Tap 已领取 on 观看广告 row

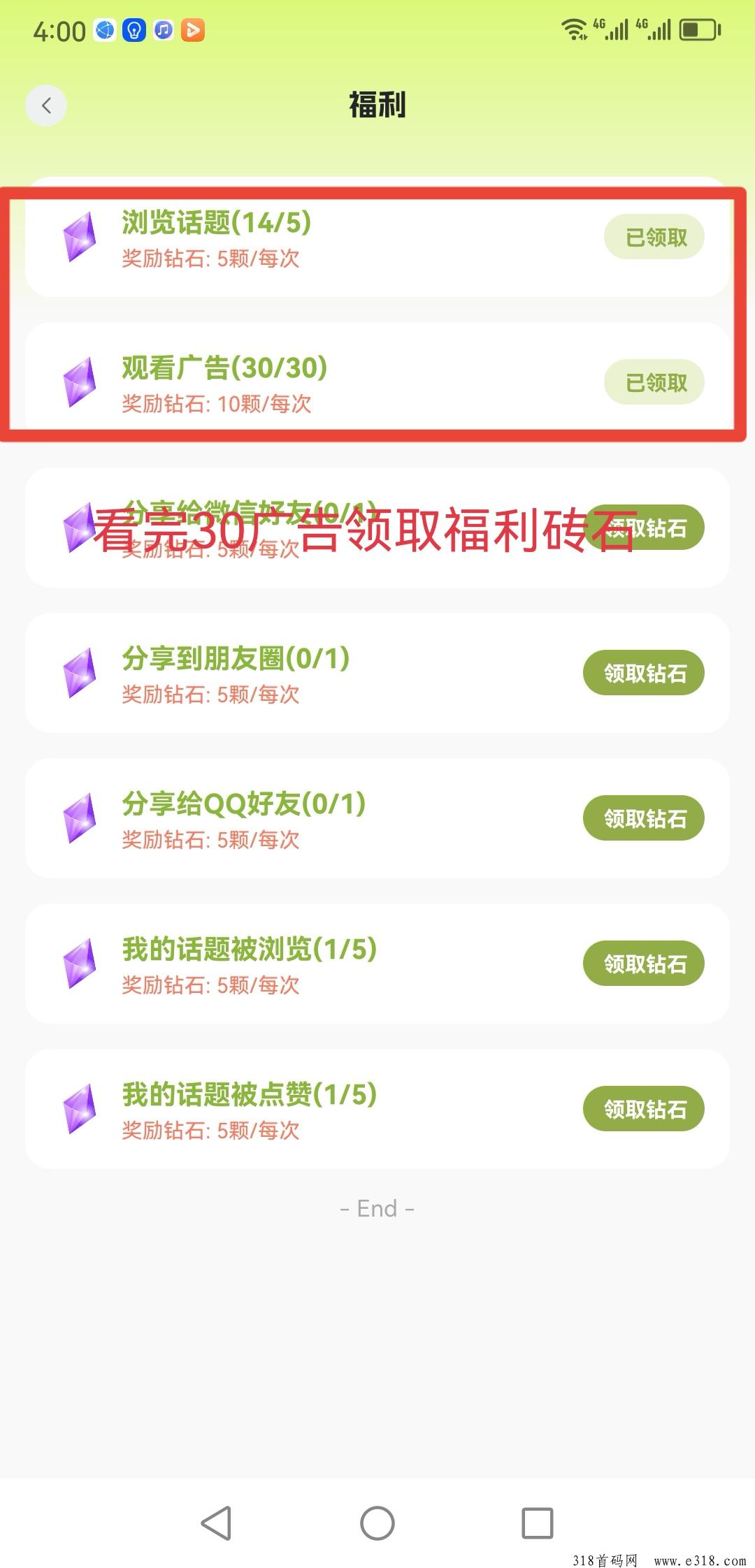pyautogui.click(x=654, y=382)
